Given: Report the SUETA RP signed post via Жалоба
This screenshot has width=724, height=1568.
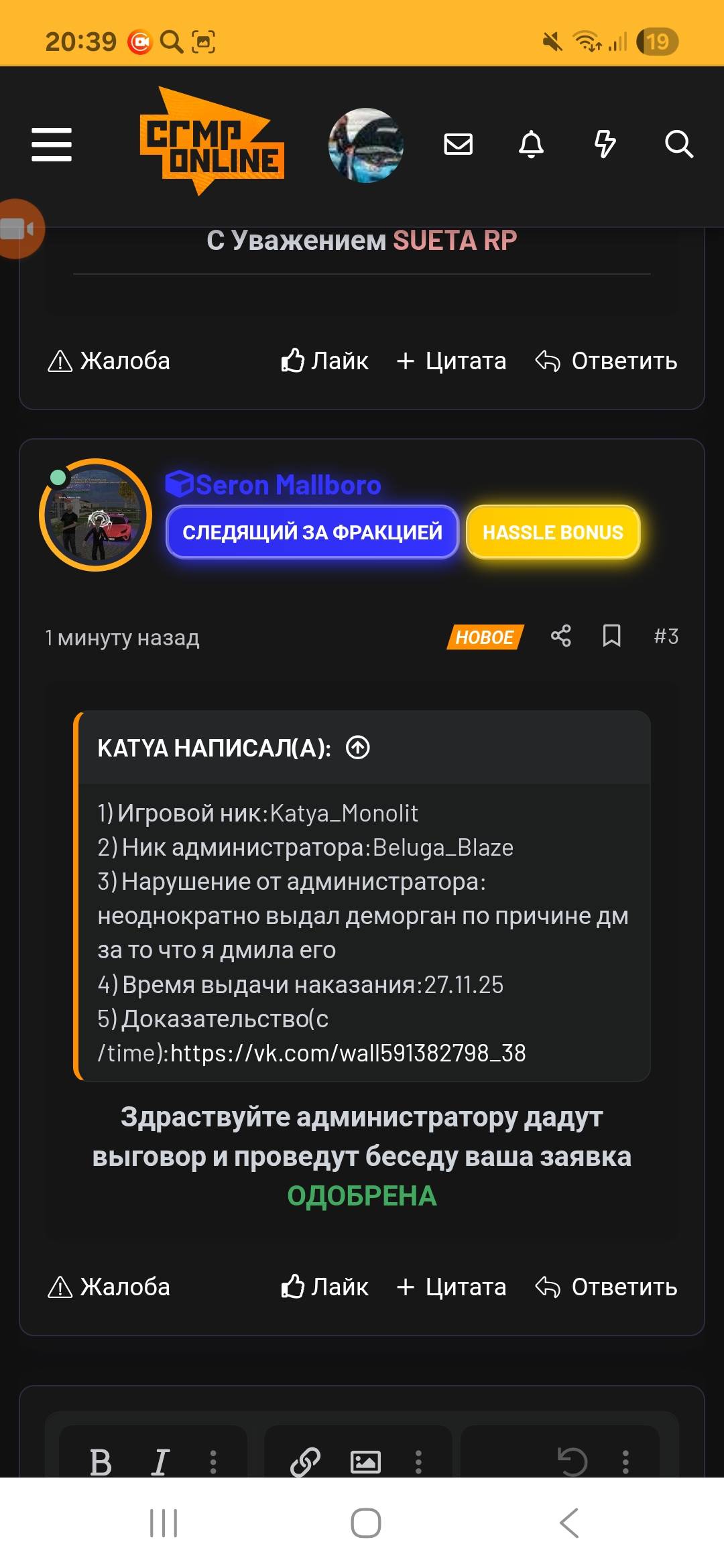Looking at the screenshot, I should click(x=109, y=361).
